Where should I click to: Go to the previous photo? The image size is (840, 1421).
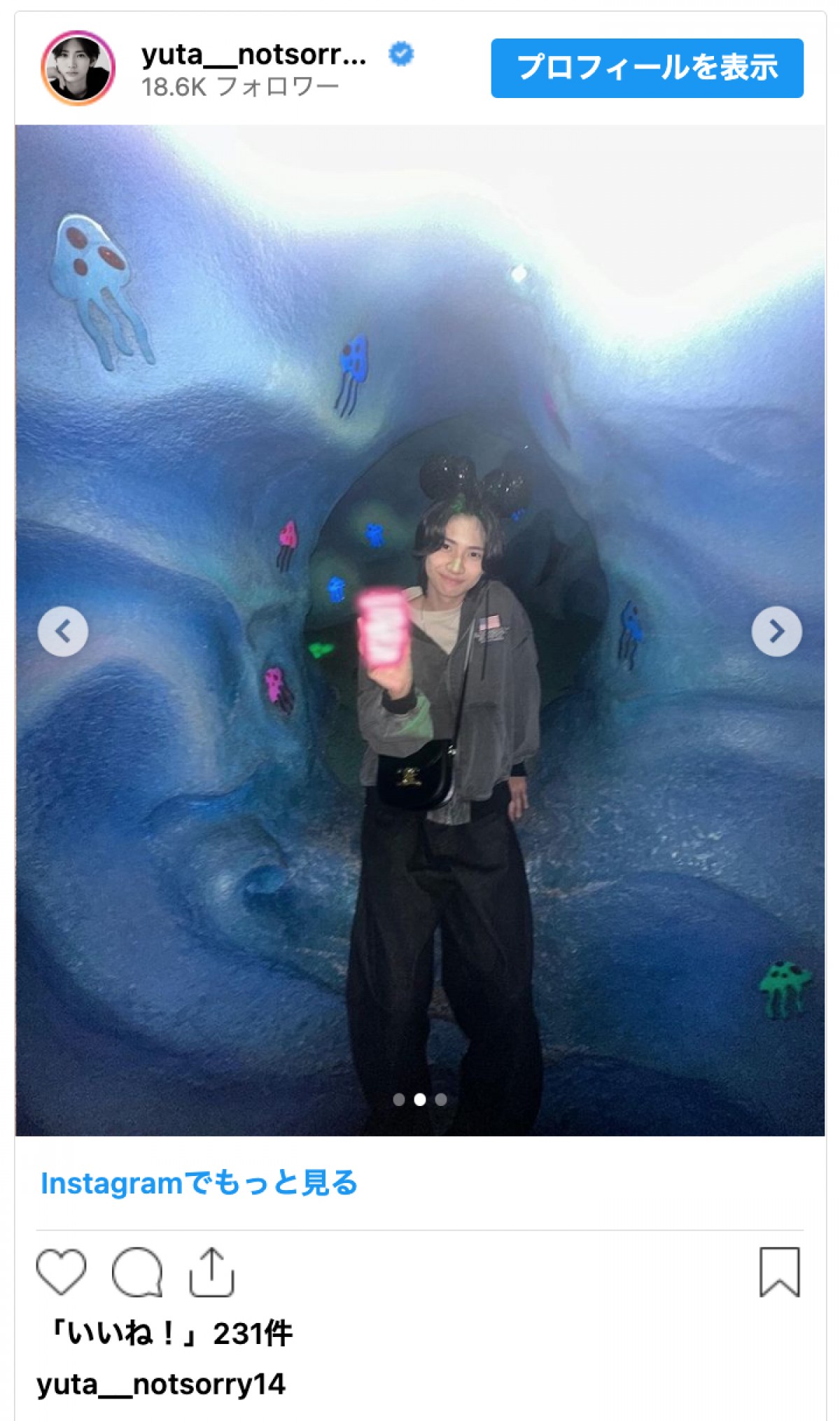coord(63,631)
